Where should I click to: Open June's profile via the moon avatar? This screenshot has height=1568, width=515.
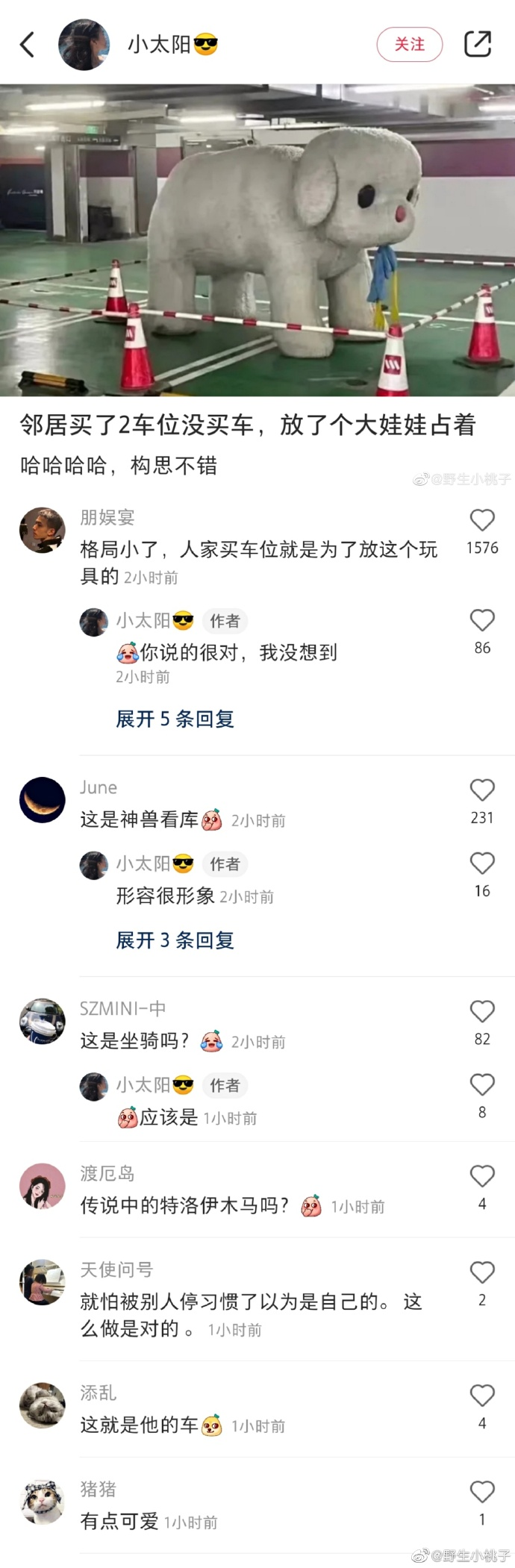(43, 800)
